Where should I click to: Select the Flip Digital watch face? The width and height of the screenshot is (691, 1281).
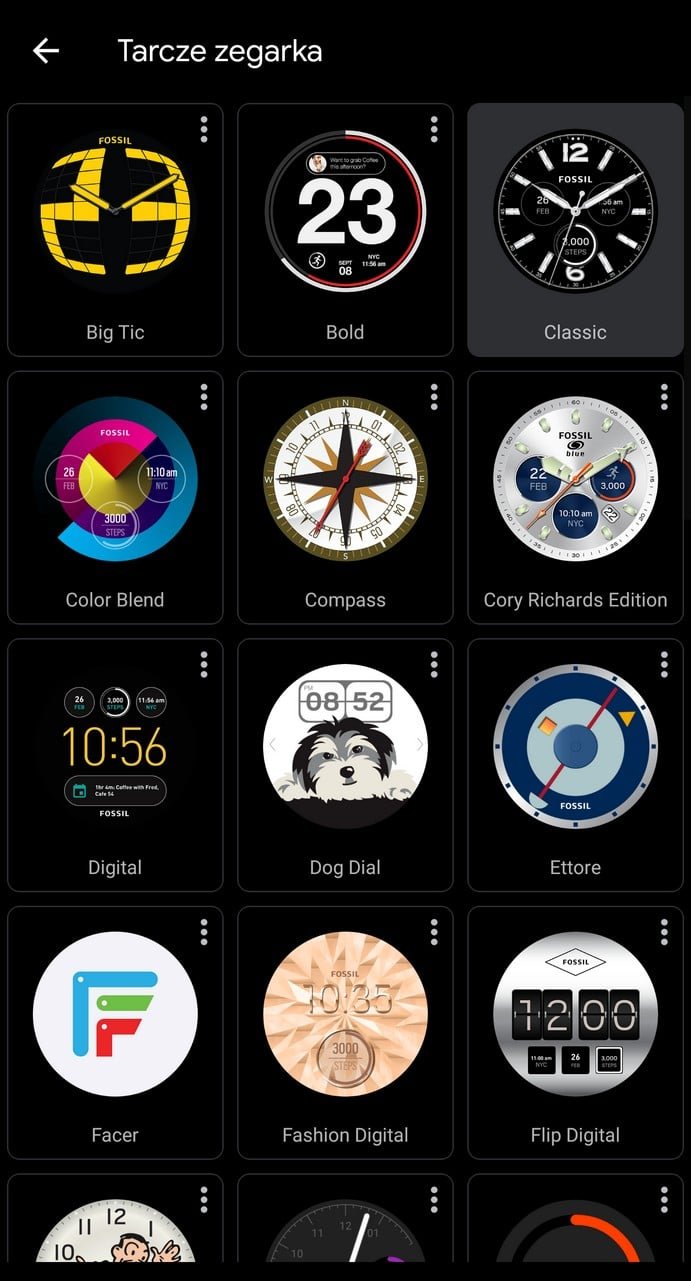pos(575,1015)
